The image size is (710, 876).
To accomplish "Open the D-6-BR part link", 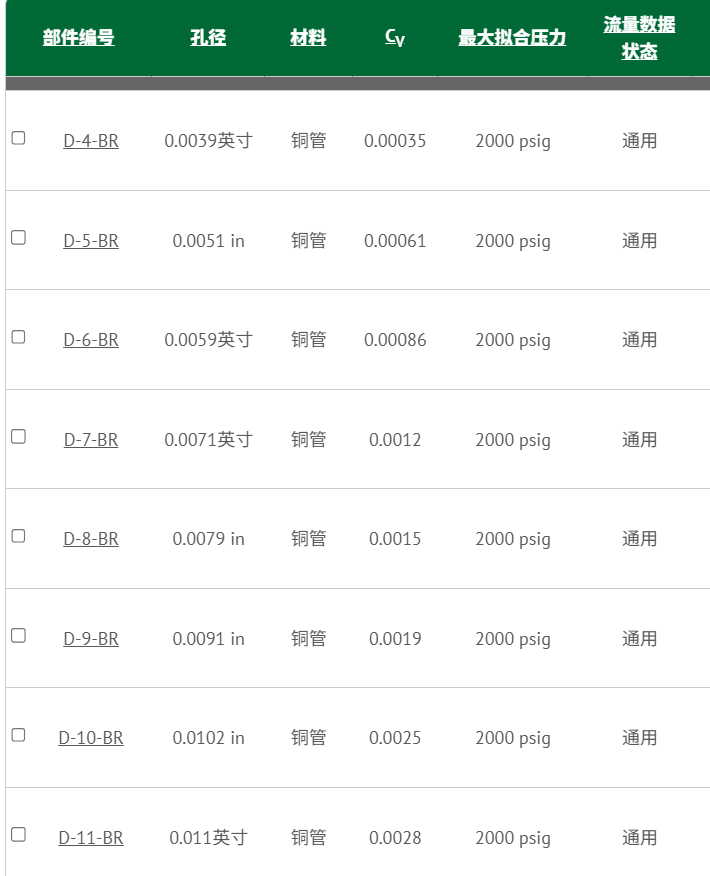I will [91, 340].
